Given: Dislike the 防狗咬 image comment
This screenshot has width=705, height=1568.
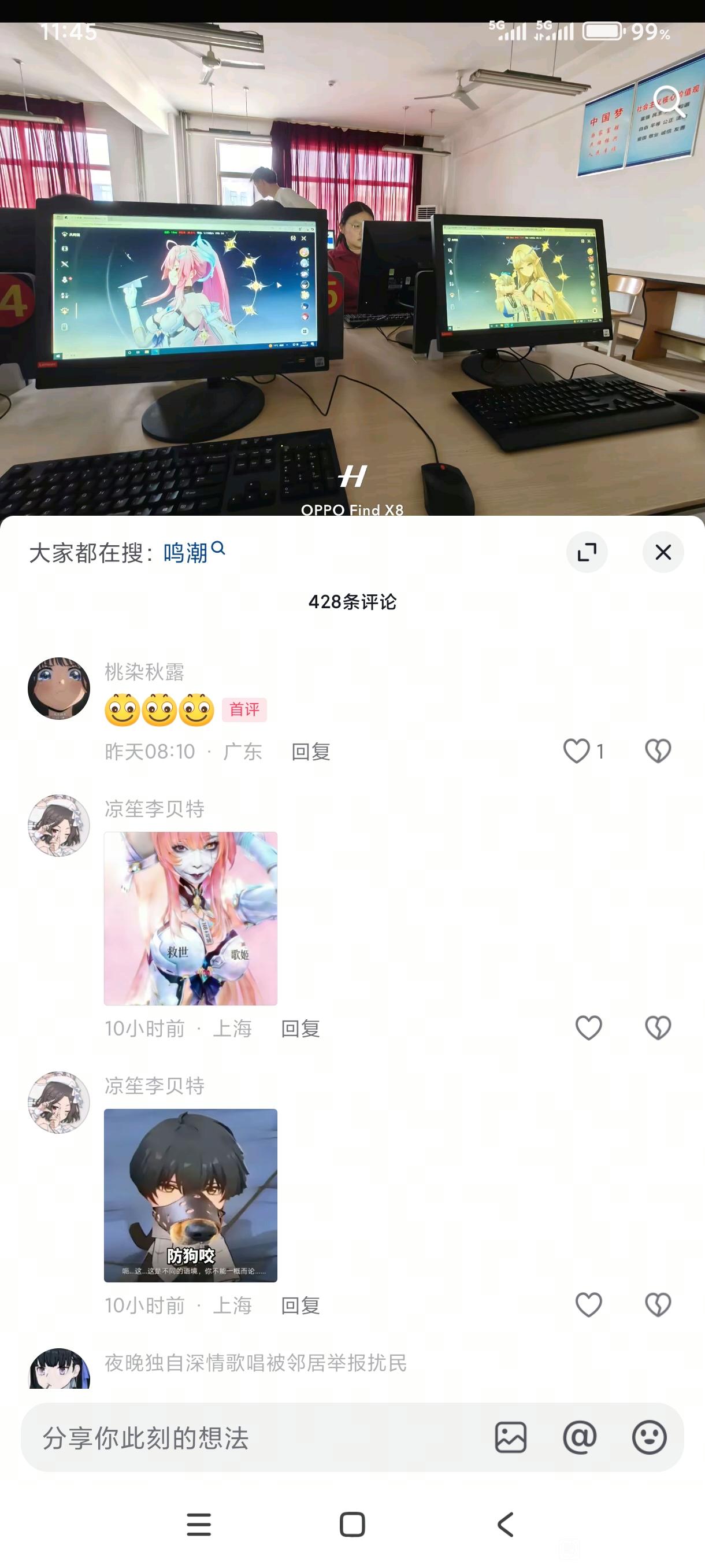Looking at the screenshot, I should pyautogui.click(x=658, y=1305).
